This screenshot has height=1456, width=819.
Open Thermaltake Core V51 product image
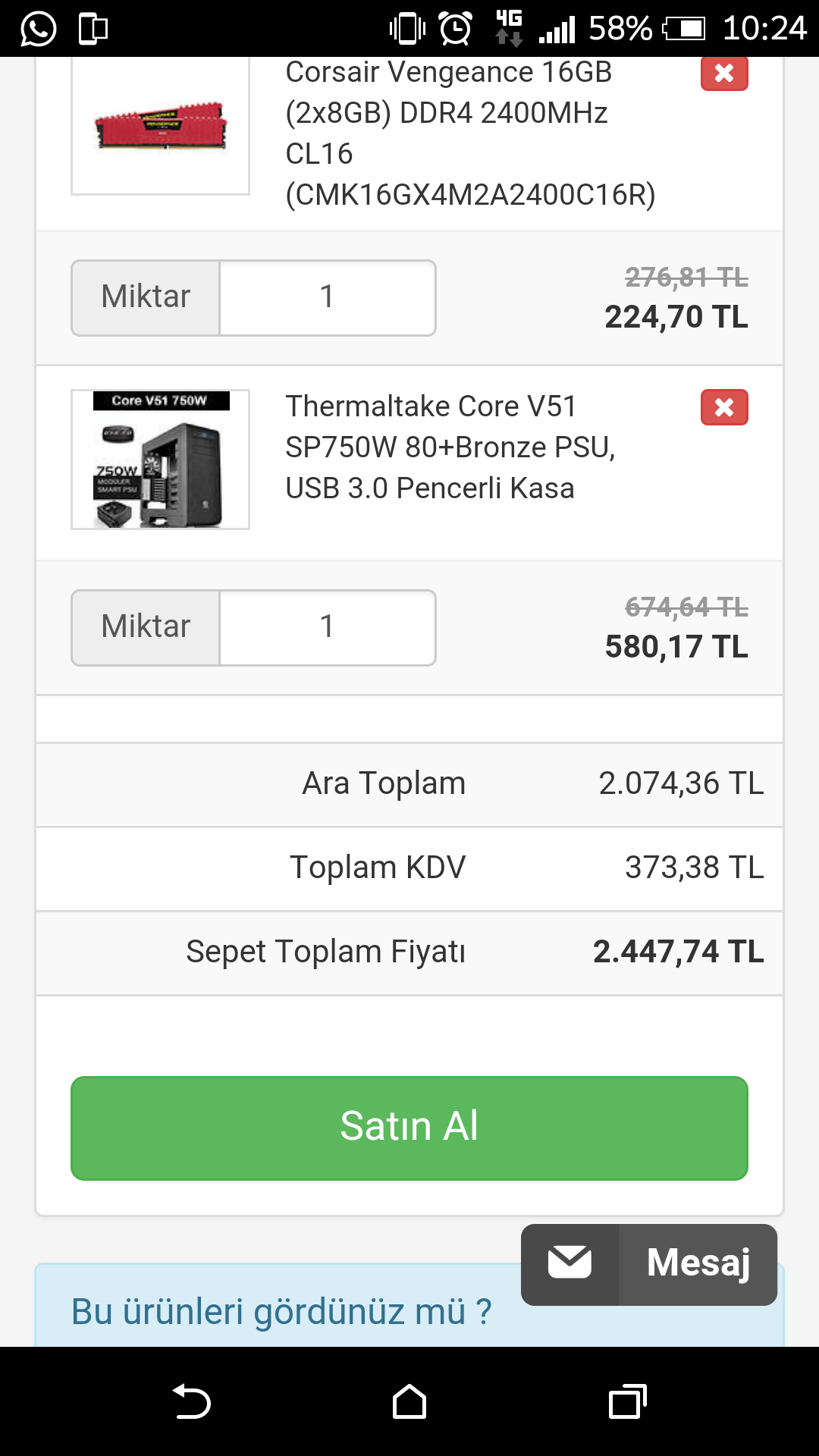160,460
